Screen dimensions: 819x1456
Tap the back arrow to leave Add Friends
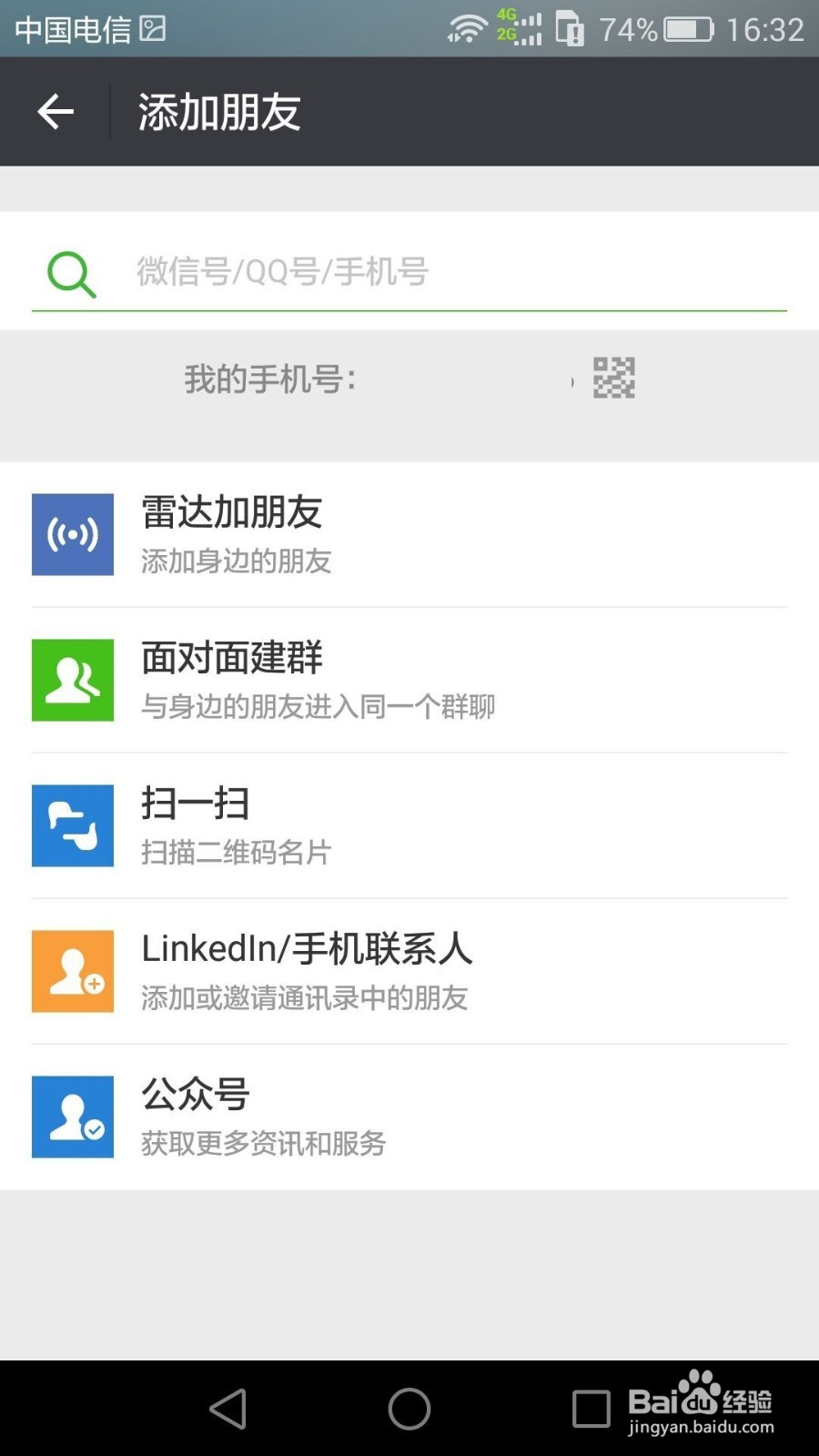[x=55, y=110]
